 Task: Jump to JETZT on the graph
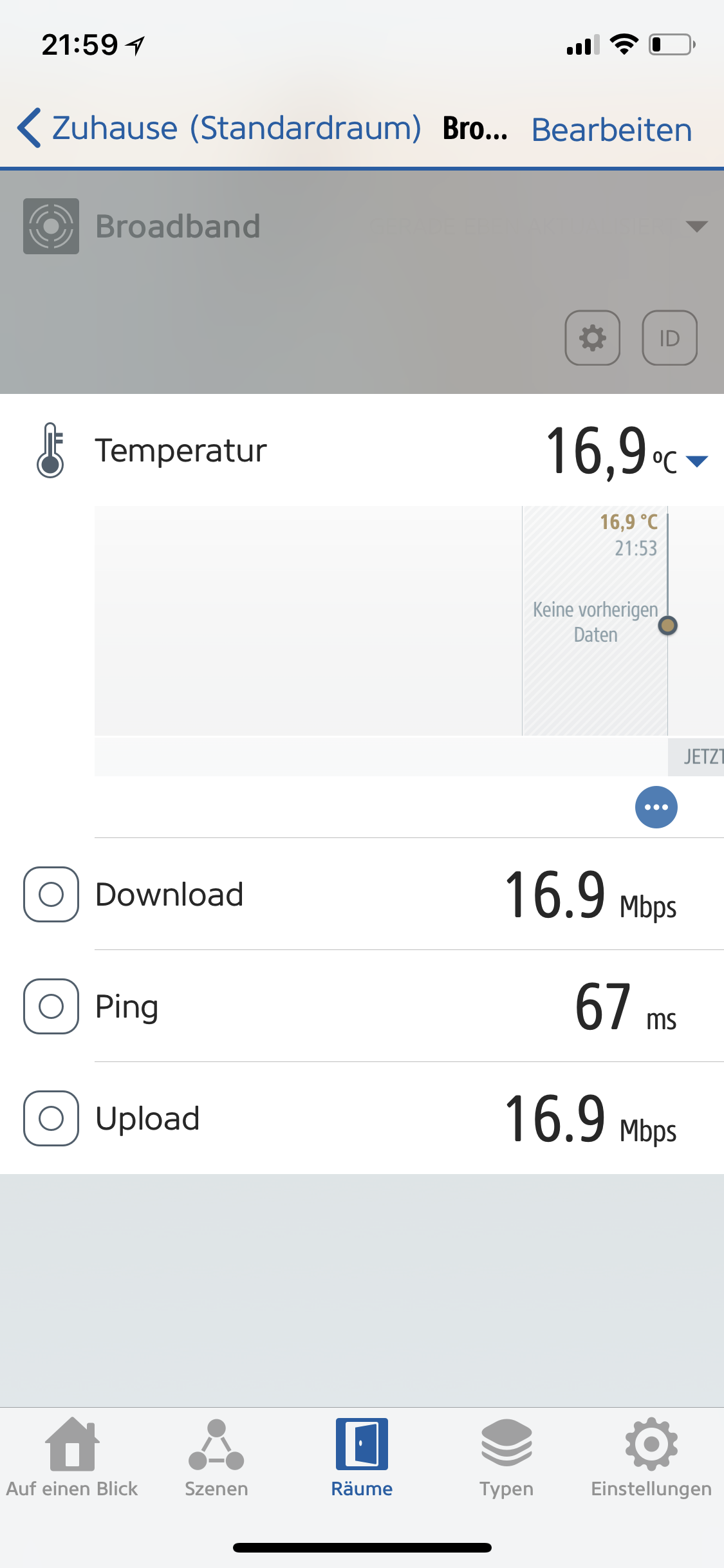point(701,756)
